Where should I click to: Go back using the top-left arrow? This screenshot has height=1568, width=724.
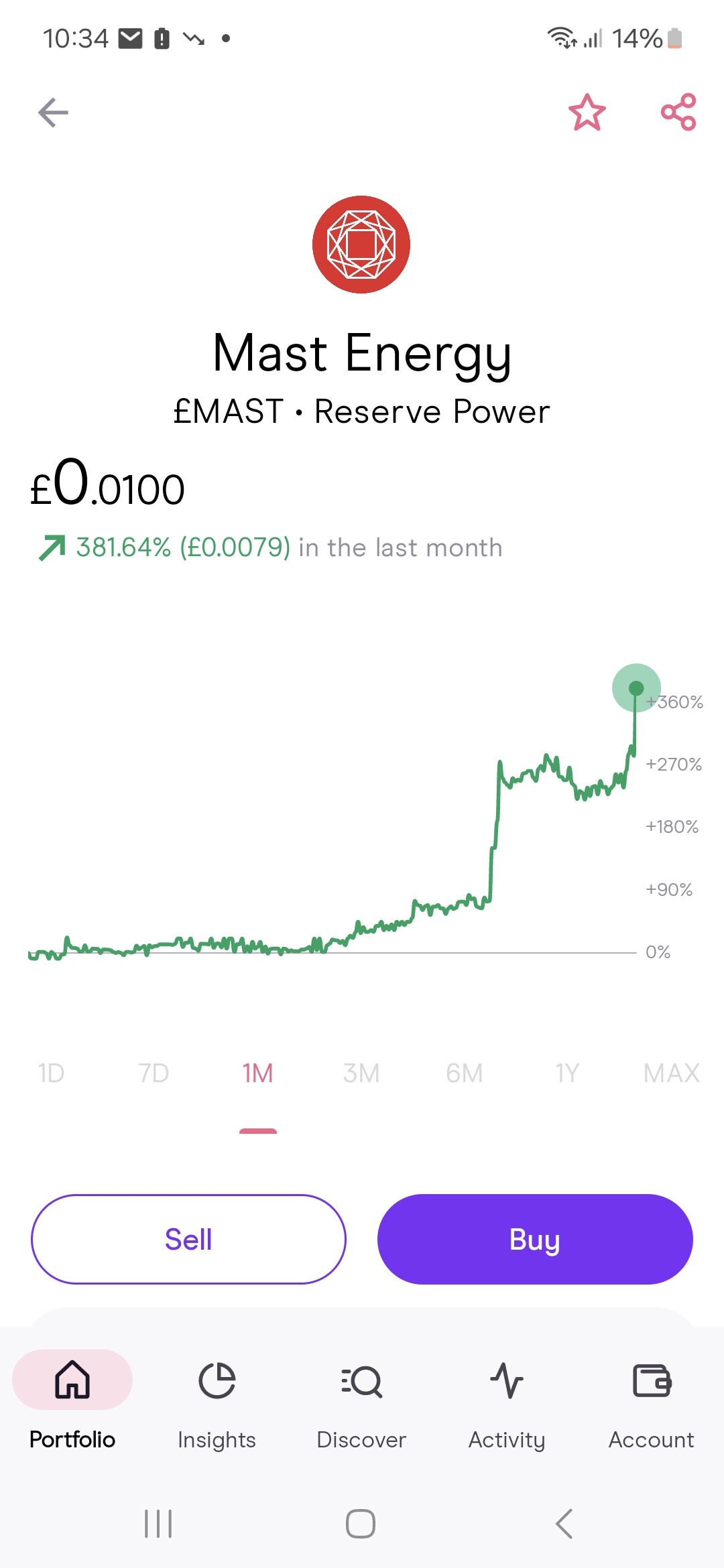tap(53, 112)
